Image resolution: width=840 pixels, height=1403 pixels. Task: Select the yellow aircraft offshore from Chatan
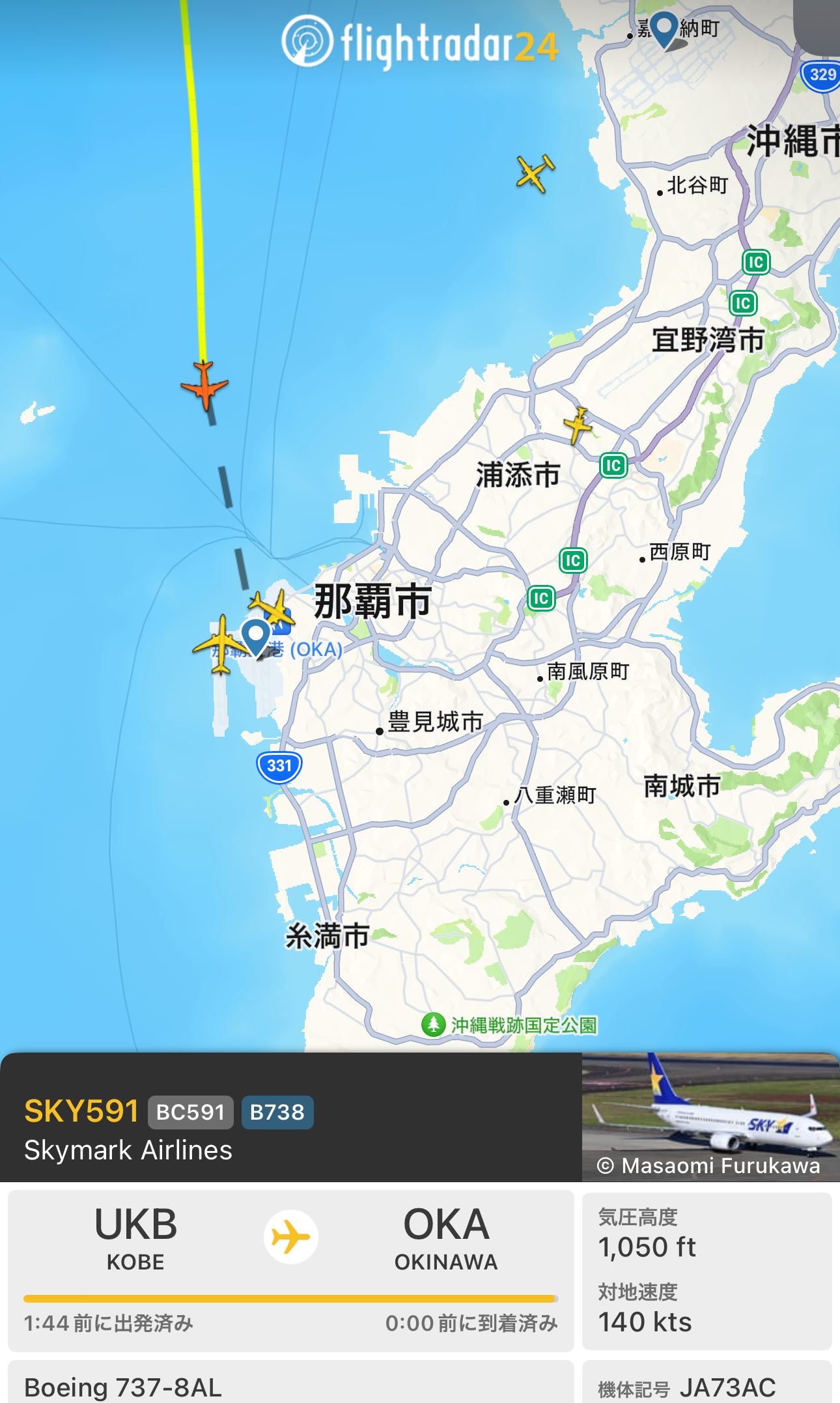click(535, 173)
